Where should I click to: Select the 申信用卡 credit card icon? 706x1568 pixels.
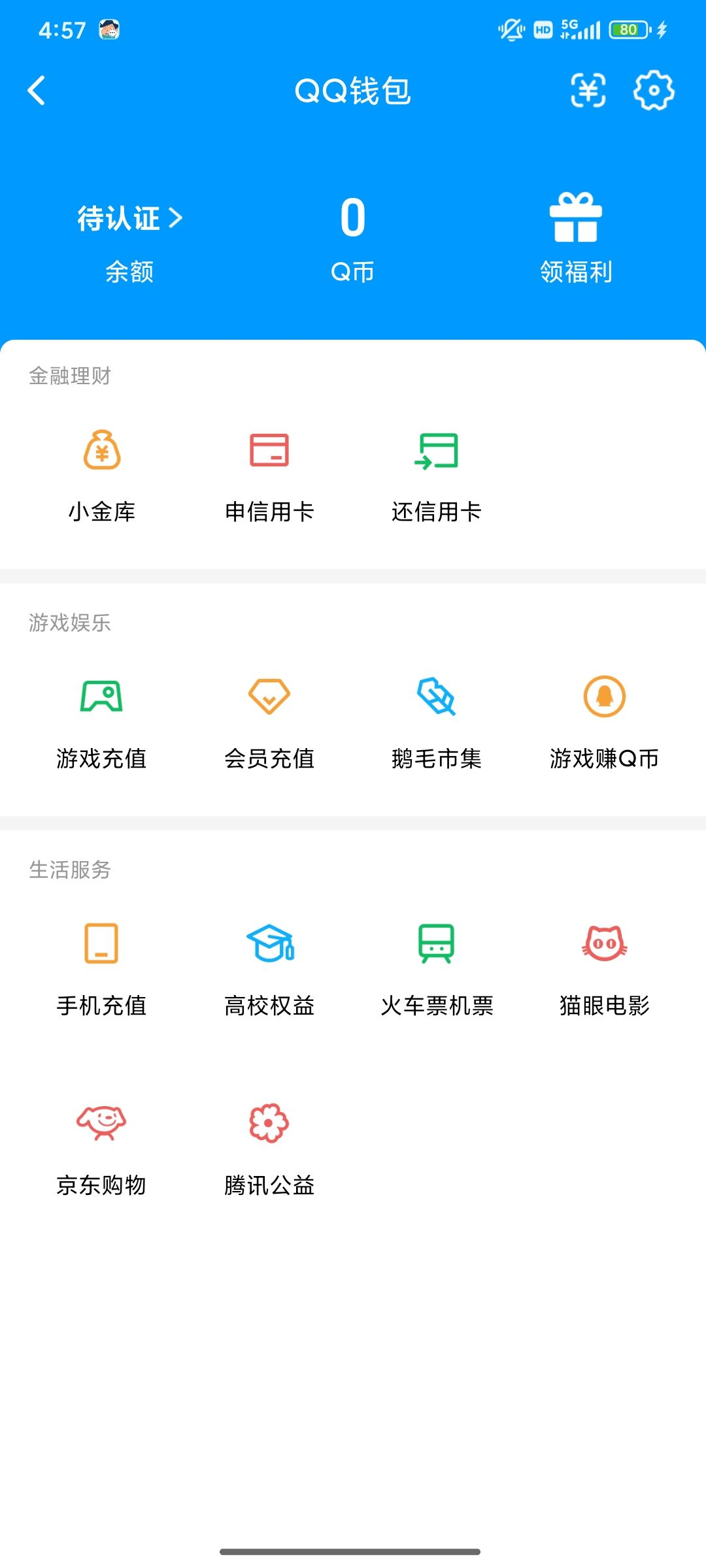269,451
